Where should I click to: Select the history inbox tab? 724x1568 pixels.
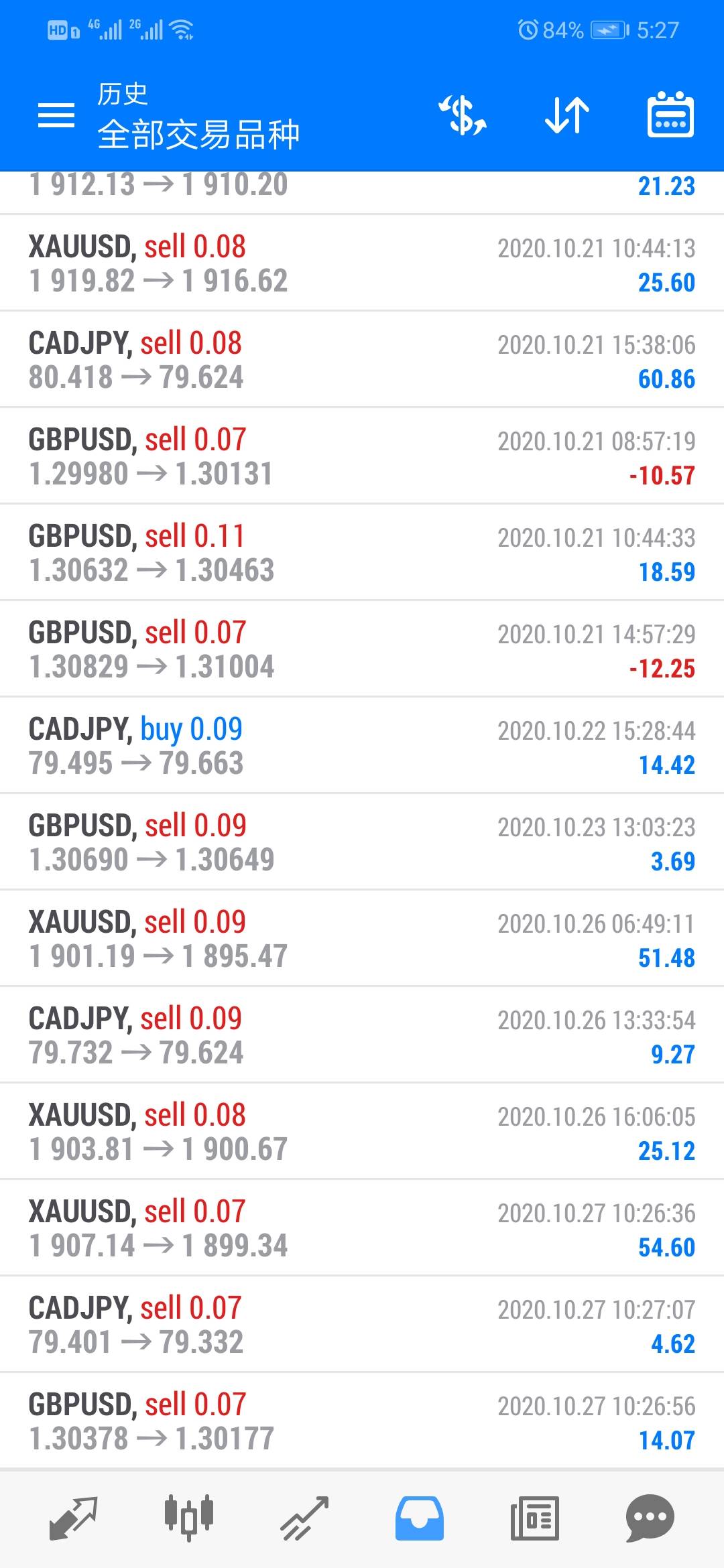point(420,1518)
